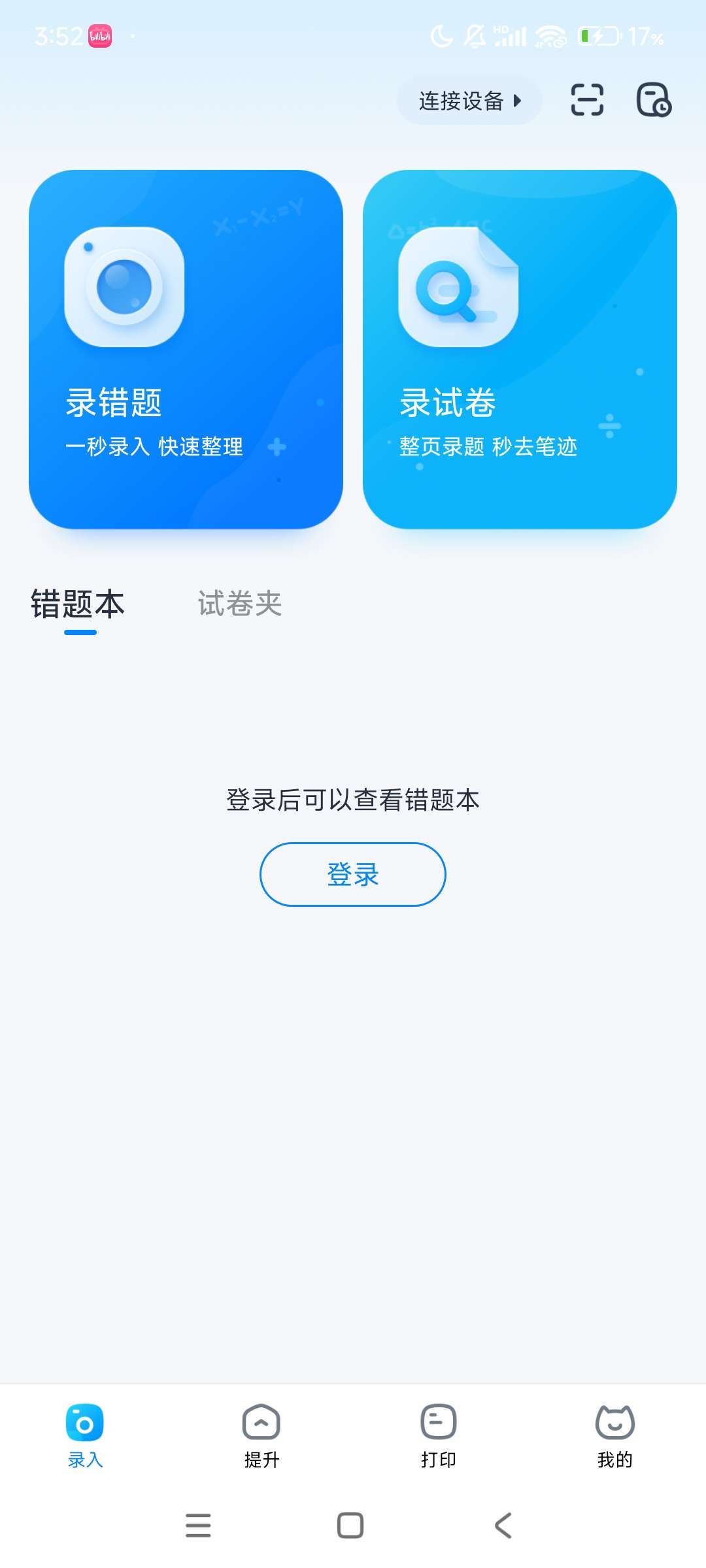Image resolution: width=706 pixels, height=1568 pixels.
Task: Switch to the 试卷夹 tab
Action: [x=240, y=604]
